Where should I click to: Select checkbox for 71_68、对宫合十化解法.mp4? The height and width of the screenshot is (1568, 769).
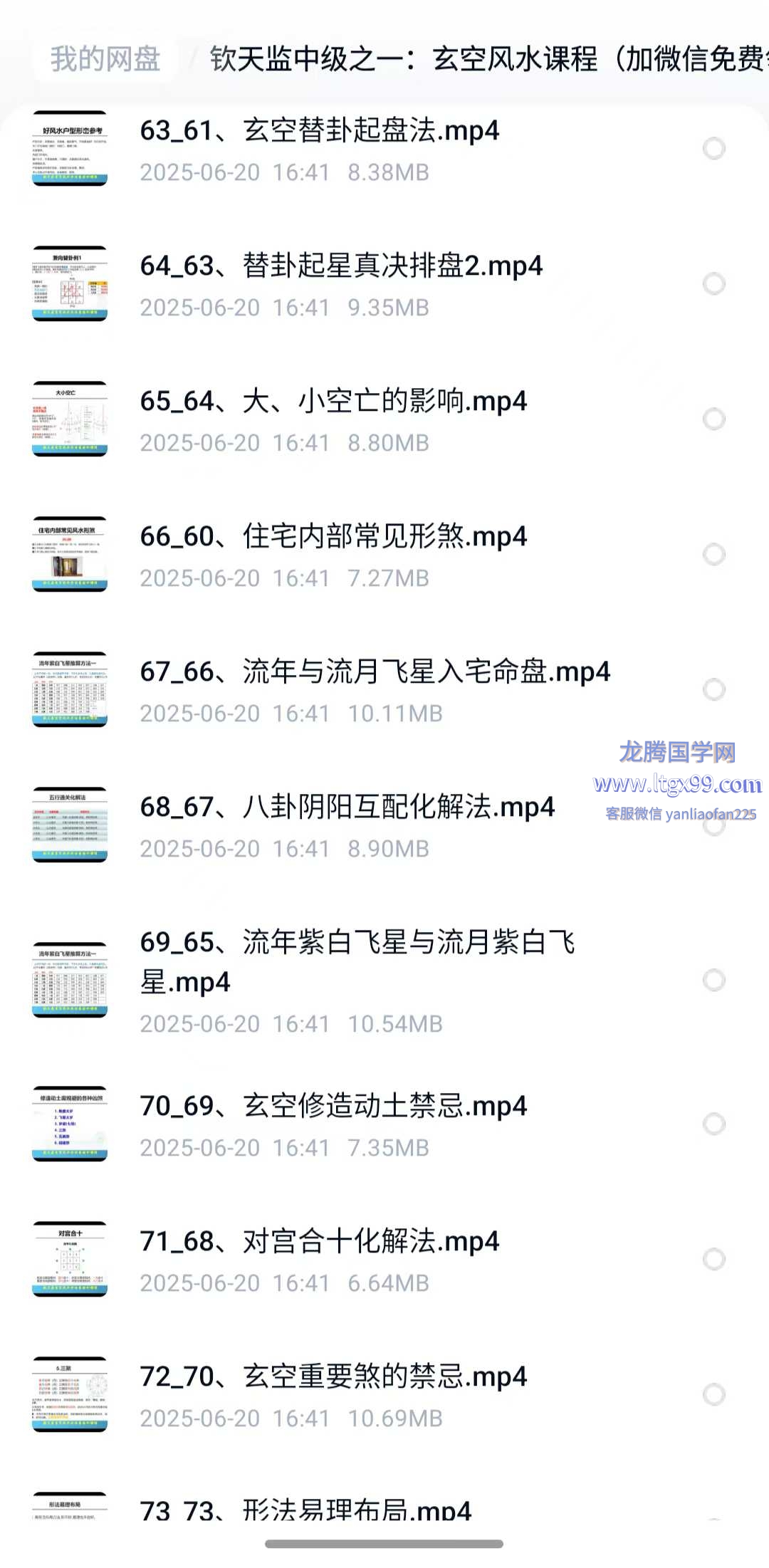[x=713, y=1260]
